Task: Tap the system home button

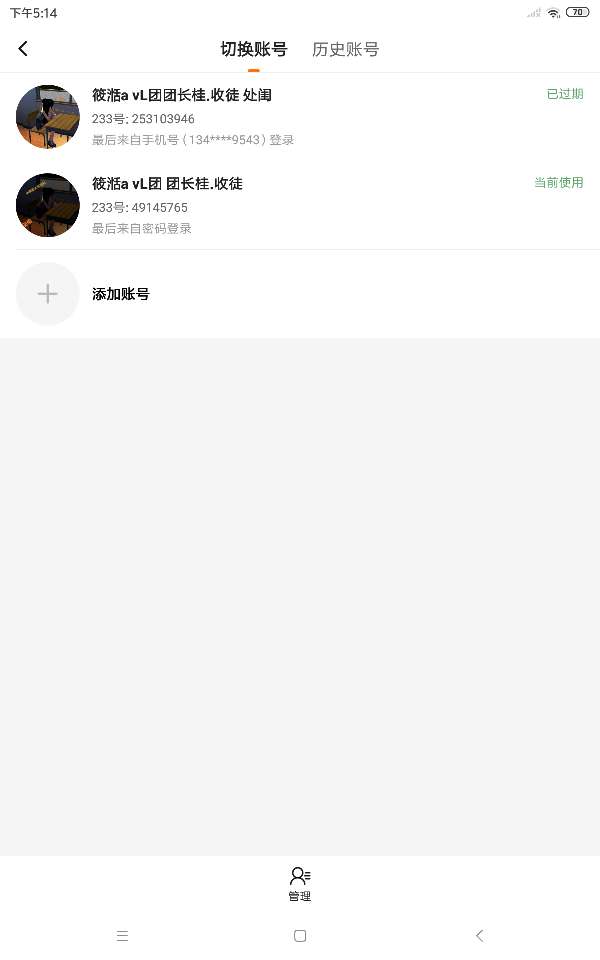Action: click(x=299, y=936)
